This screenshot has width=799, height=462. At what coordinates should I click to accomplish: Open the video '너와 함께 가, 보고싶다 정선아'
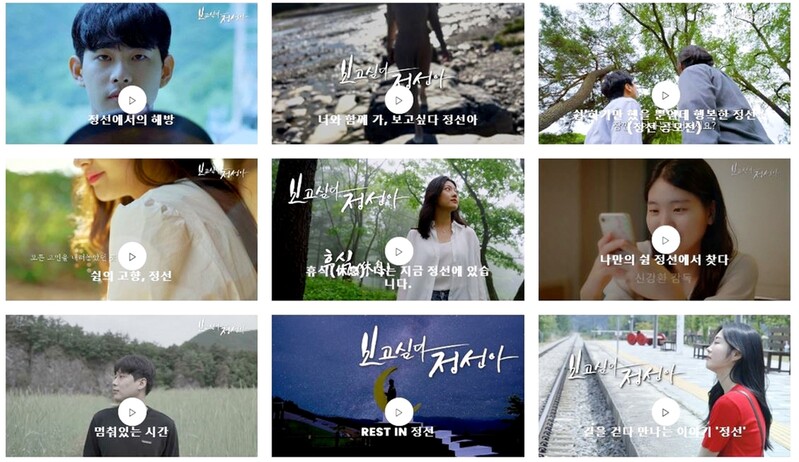(398, 100)
